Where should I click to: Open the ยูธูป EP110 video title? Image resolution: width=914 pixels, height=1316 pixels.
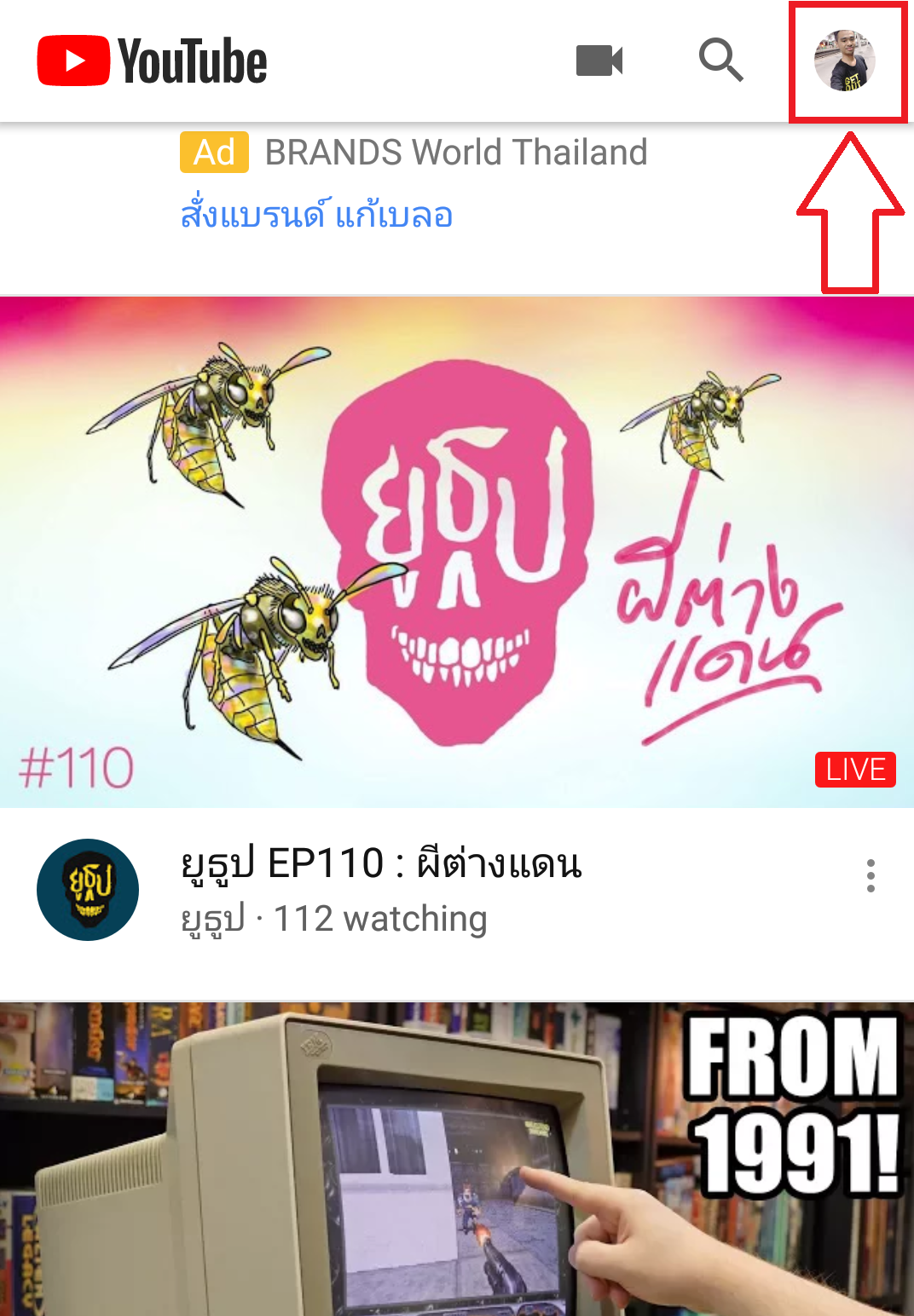[x=381, y=863]
